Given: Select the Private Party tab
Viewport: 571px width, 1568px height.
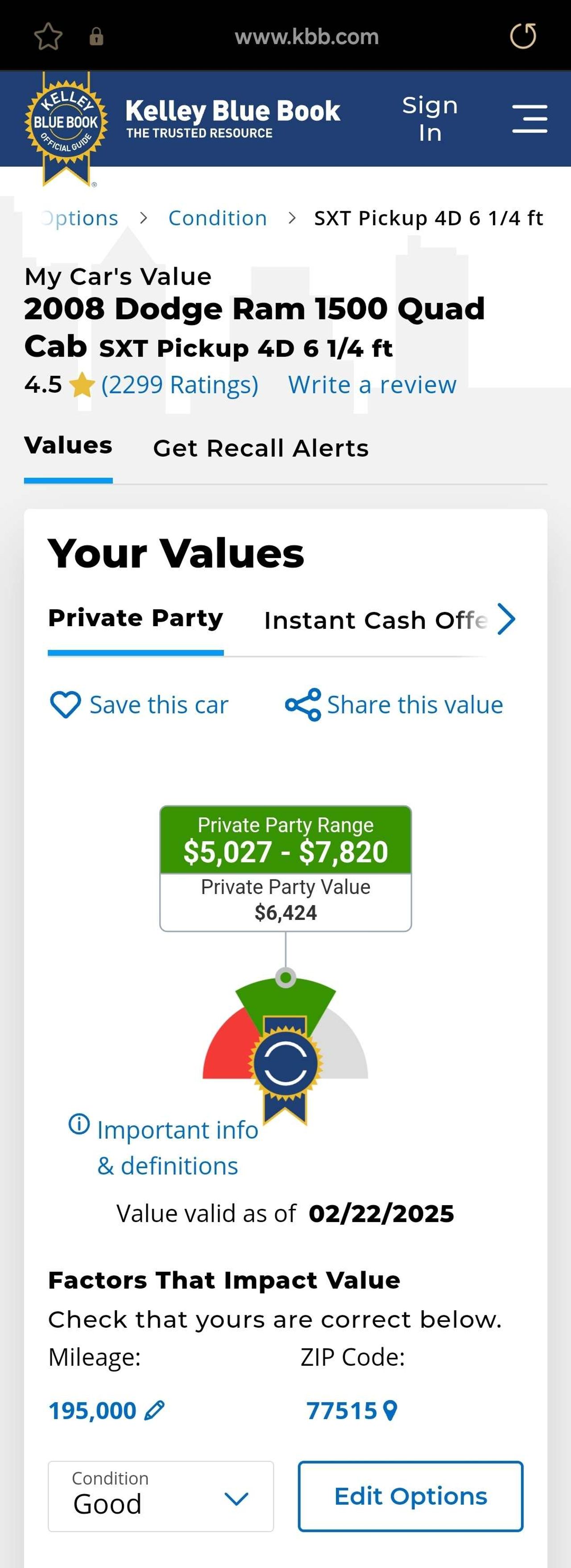Looking at the screenshot, I should (135, 619).
